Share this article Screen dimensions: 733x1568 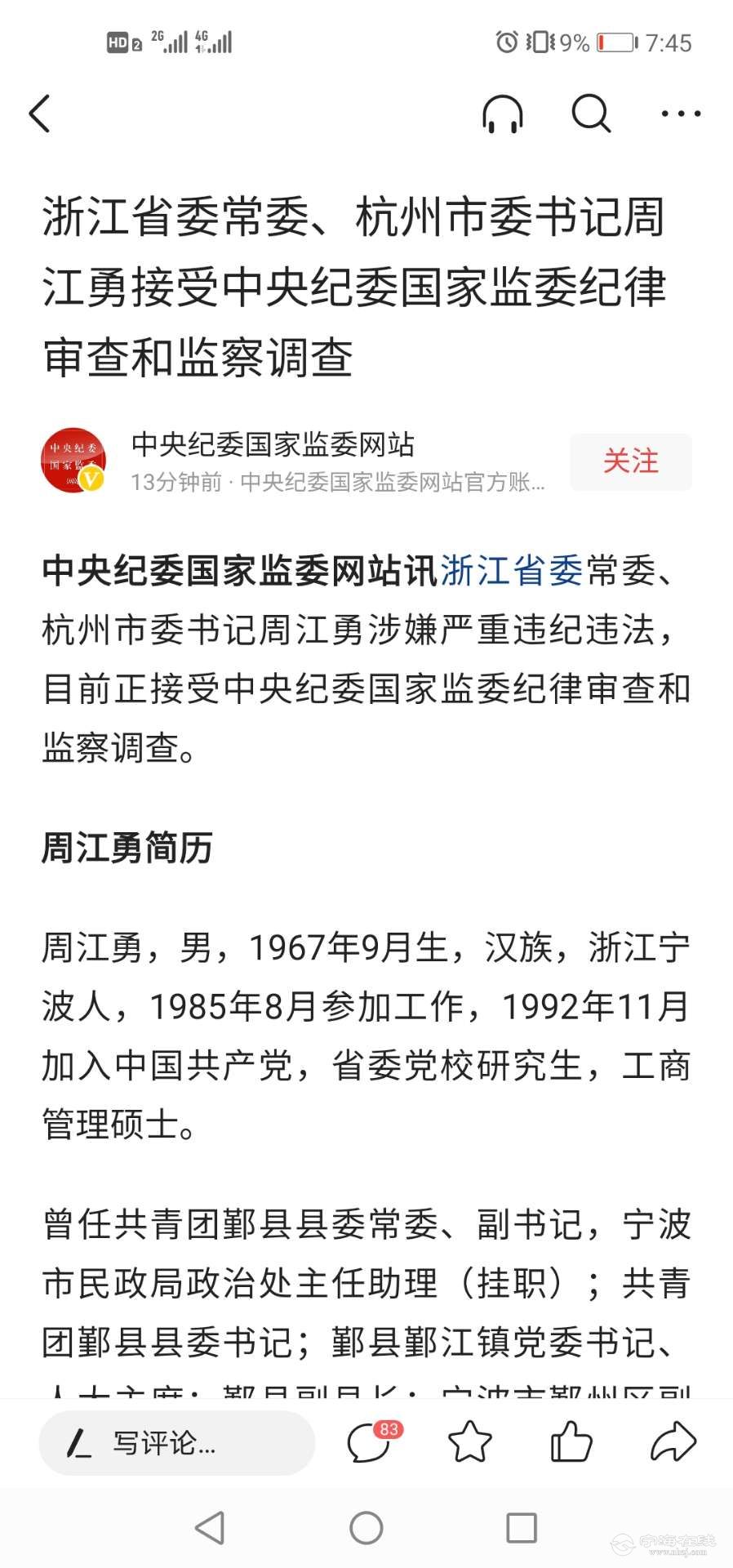coord(673,1442)
